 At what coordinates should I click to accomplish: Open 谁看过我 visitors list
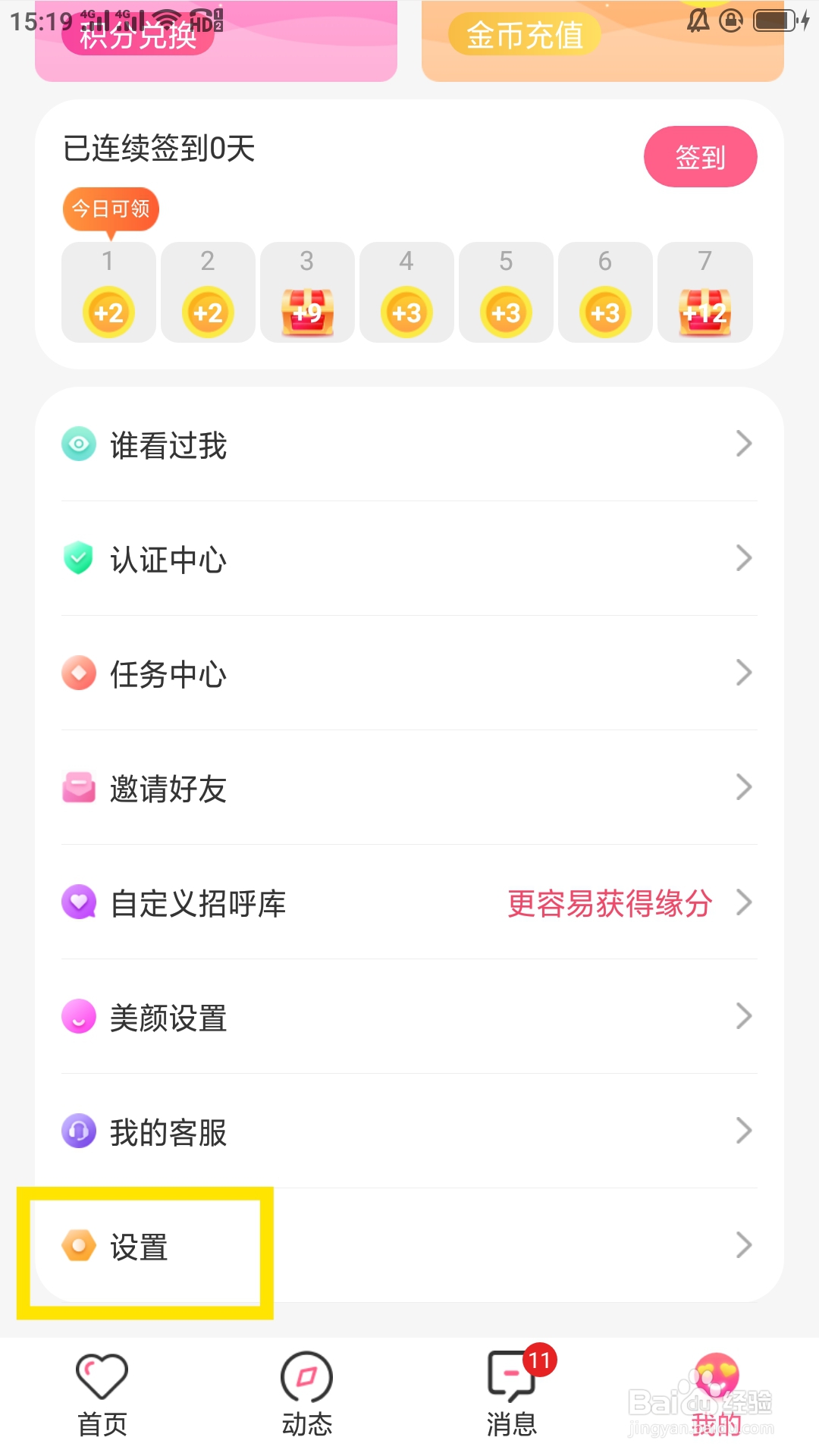pos(409,444)
